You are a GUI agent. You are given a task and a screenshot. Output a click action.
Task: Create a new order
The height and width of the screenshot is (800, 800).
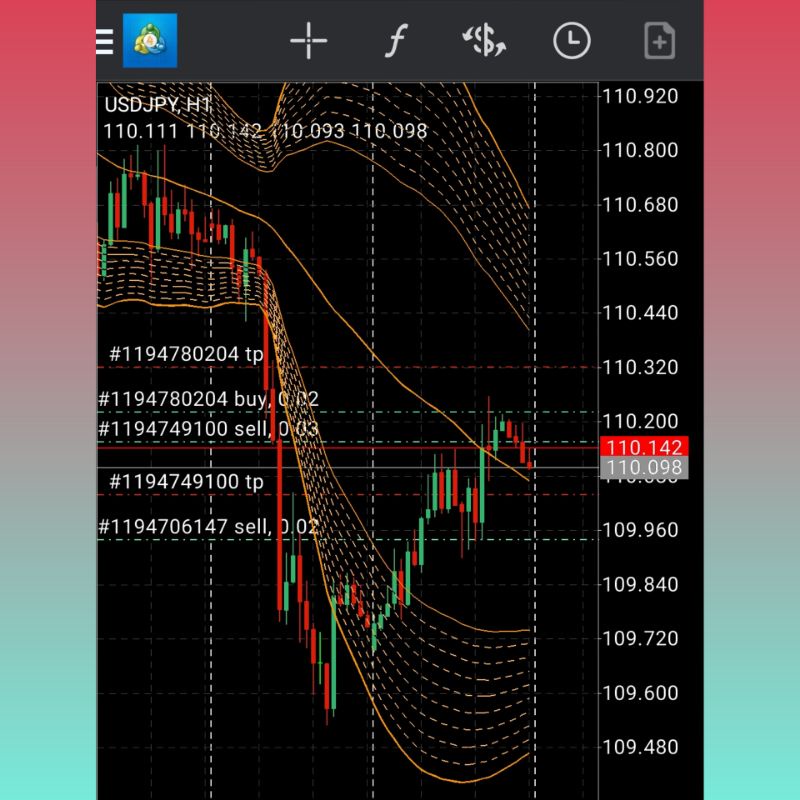[x=659, y=41]
